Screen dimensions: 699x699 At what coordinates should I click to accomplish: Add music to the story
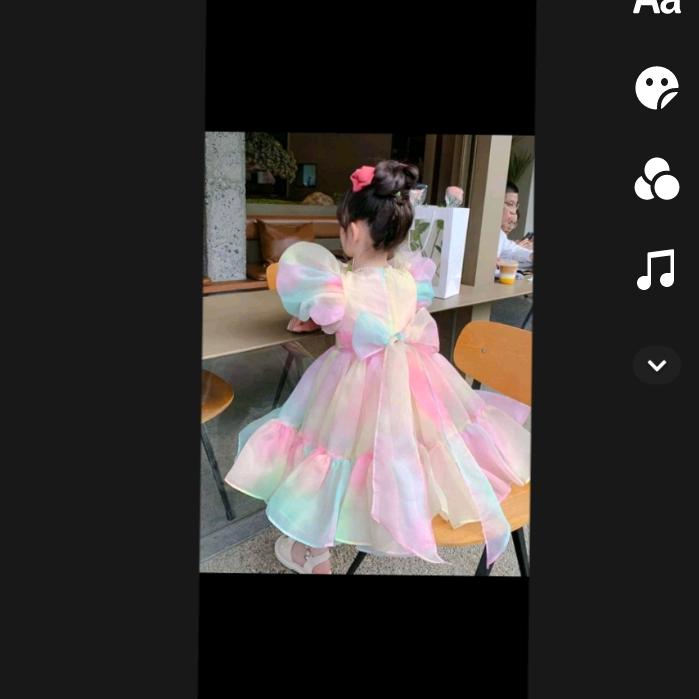point(657,270)
